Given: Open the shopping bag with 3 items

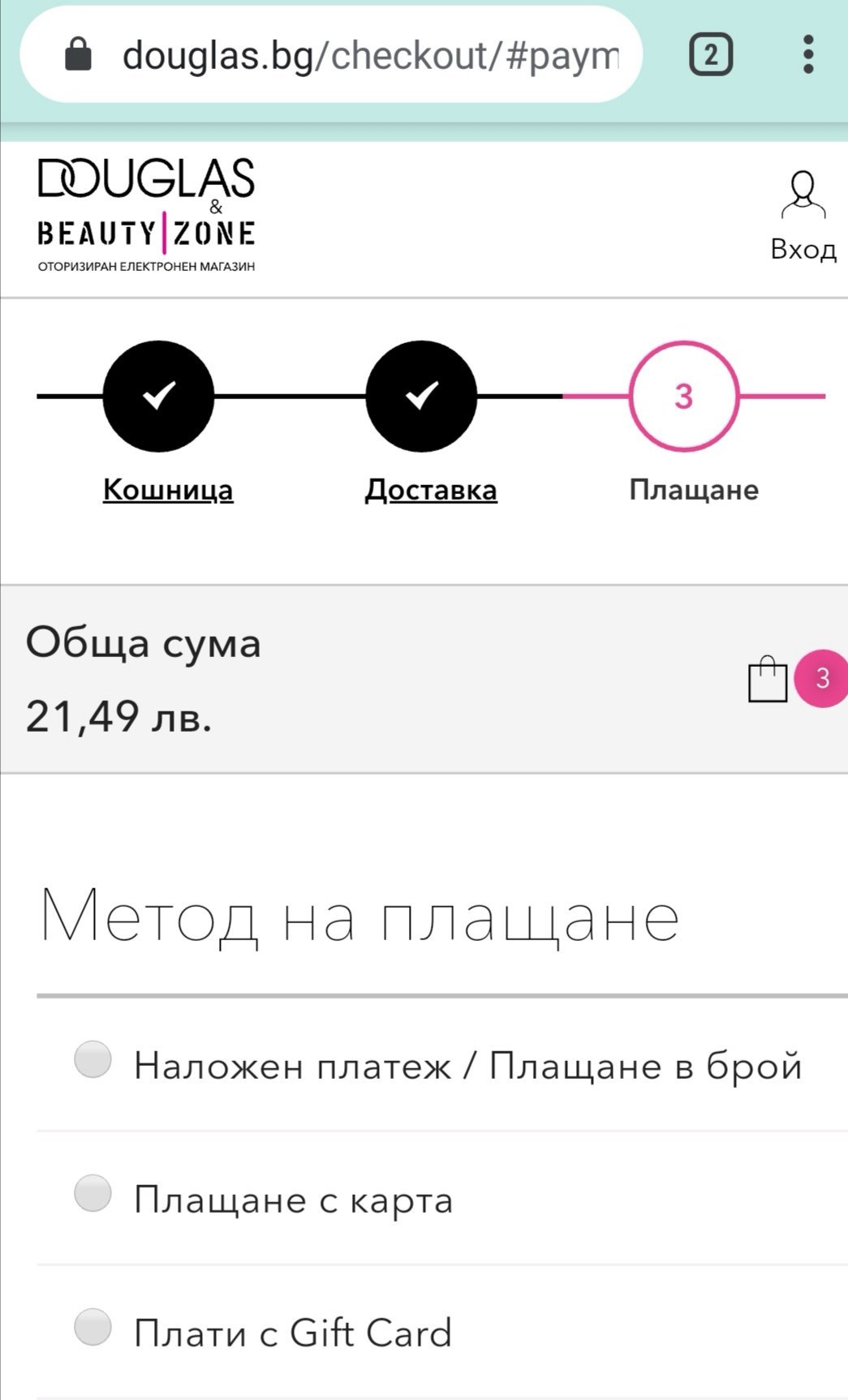Looking at the screenshot, I should tap(769, 678).
